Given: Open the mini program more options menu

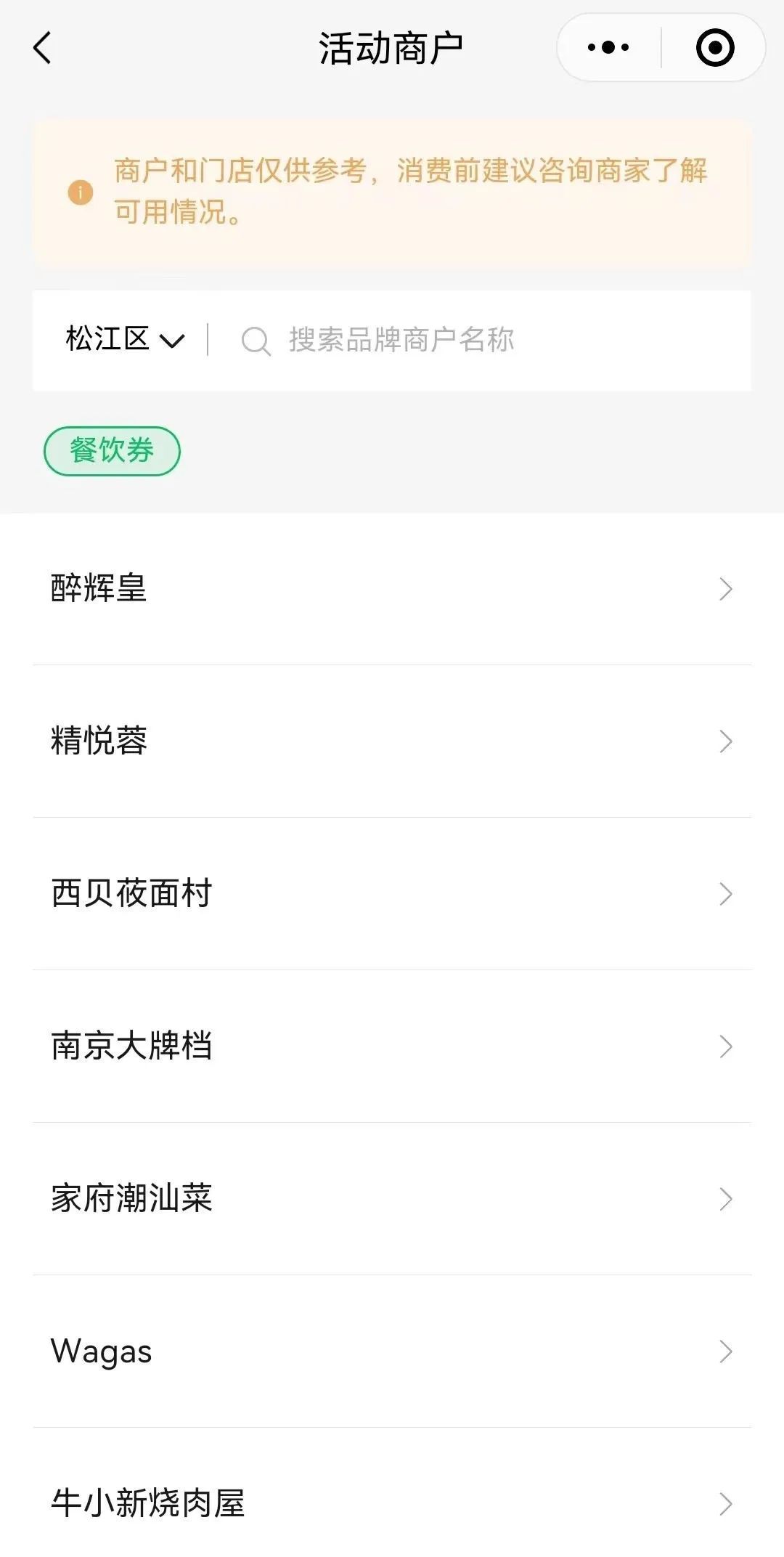Looking at the screenshot, I should pyautogui.click(x=608, y=48).
